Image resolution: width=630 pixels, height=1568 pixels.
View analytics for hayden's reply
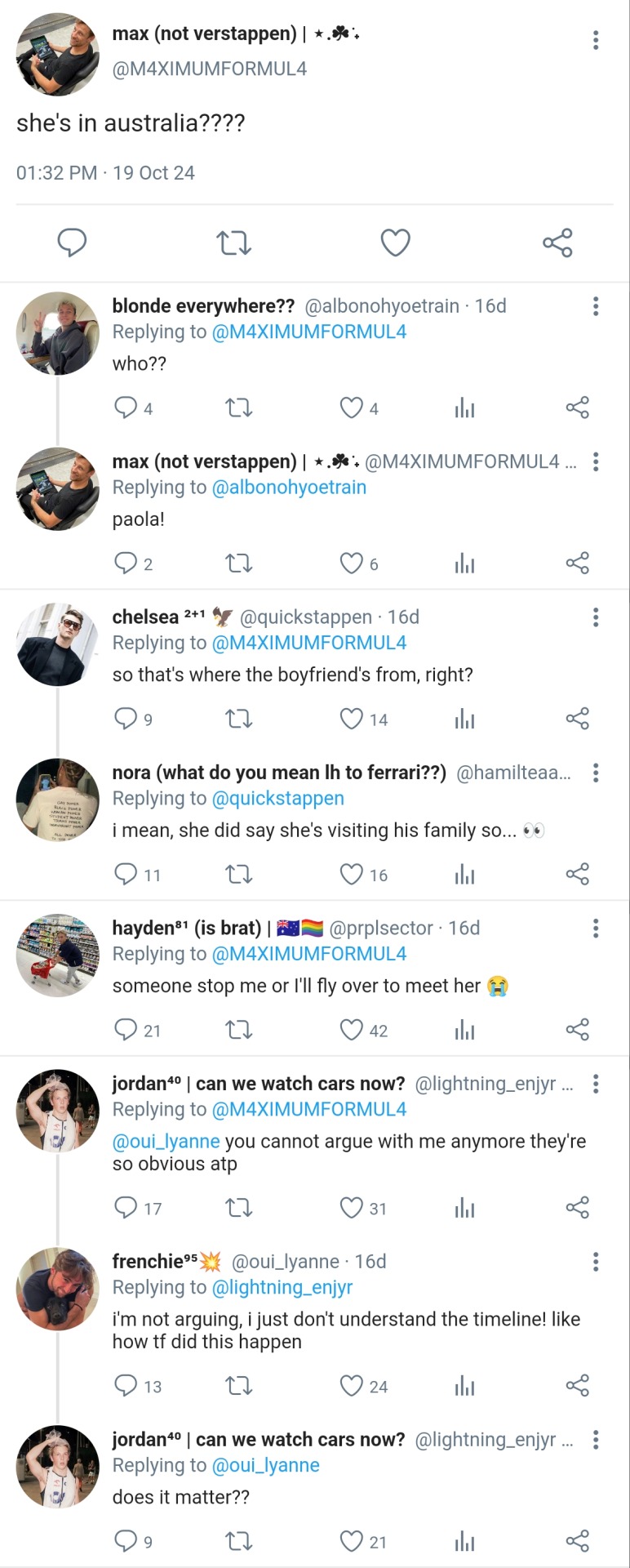pyautogui.click(x=464, y=1030)
